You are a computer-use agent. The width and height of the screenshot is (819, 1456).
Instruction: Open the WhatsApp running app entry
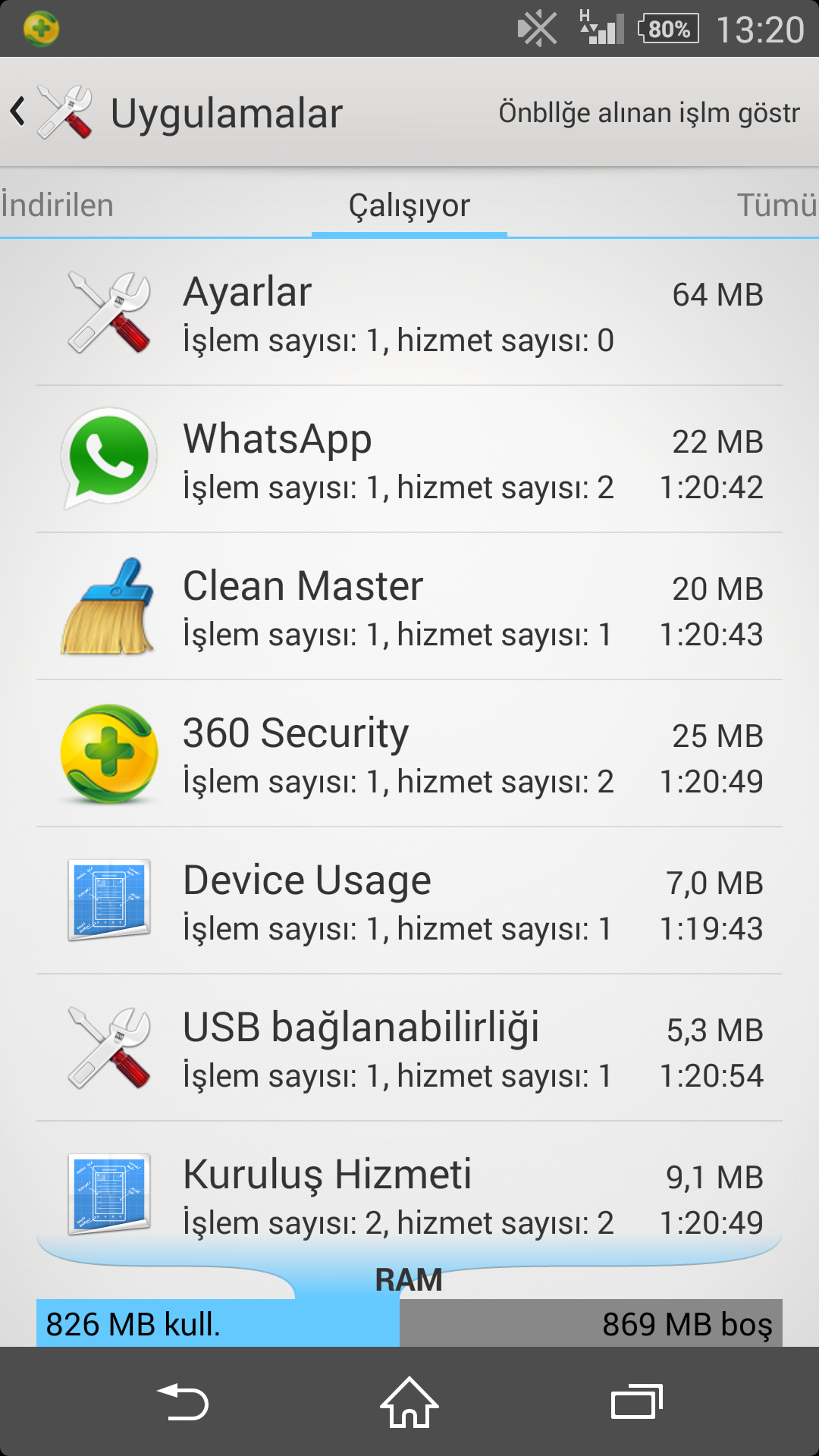coord(409,460)
